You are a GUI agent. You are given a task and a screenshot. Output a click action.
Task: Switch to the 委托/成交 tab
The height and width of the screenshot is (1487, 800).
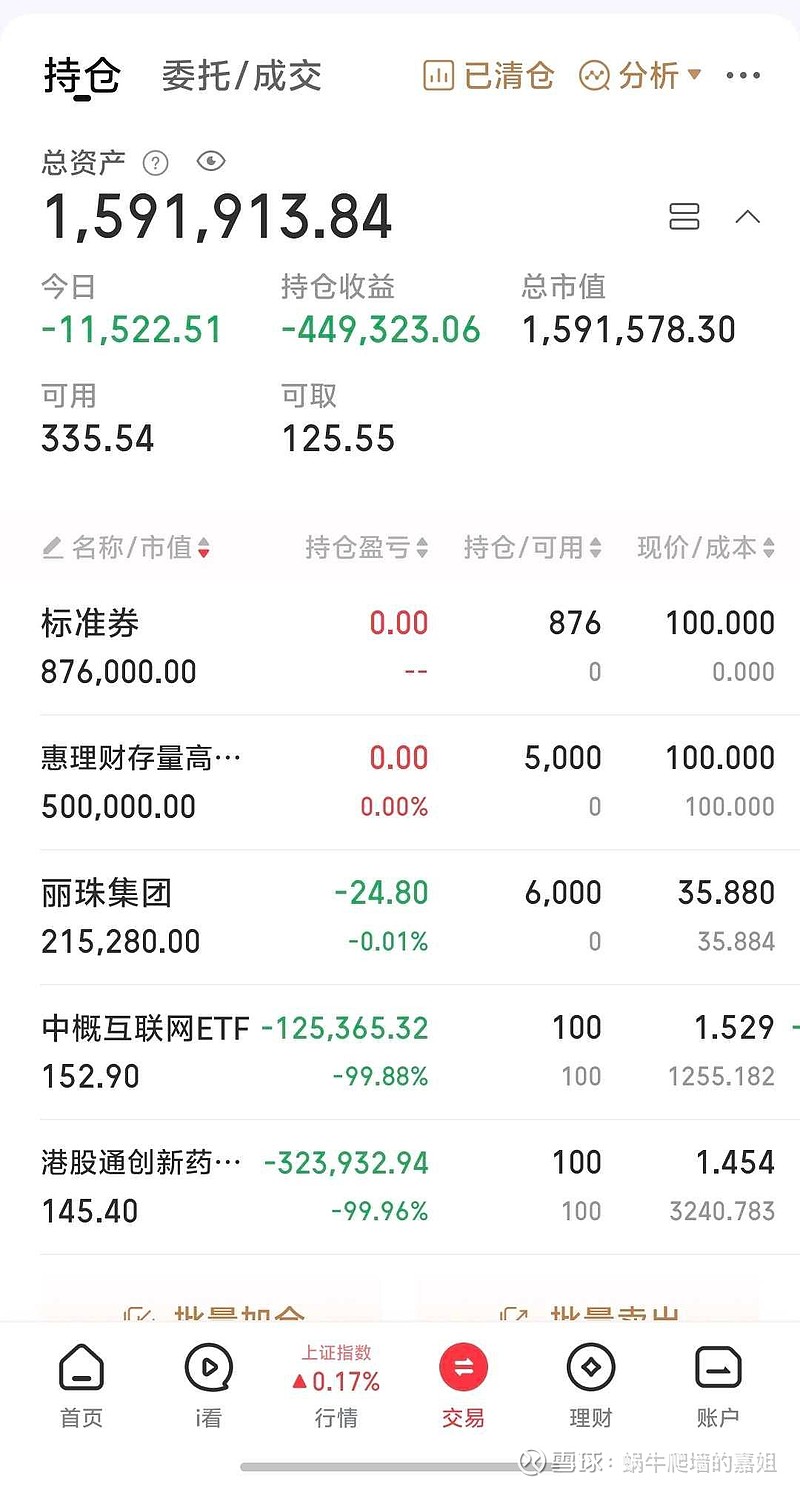click(x=241, y=76)
